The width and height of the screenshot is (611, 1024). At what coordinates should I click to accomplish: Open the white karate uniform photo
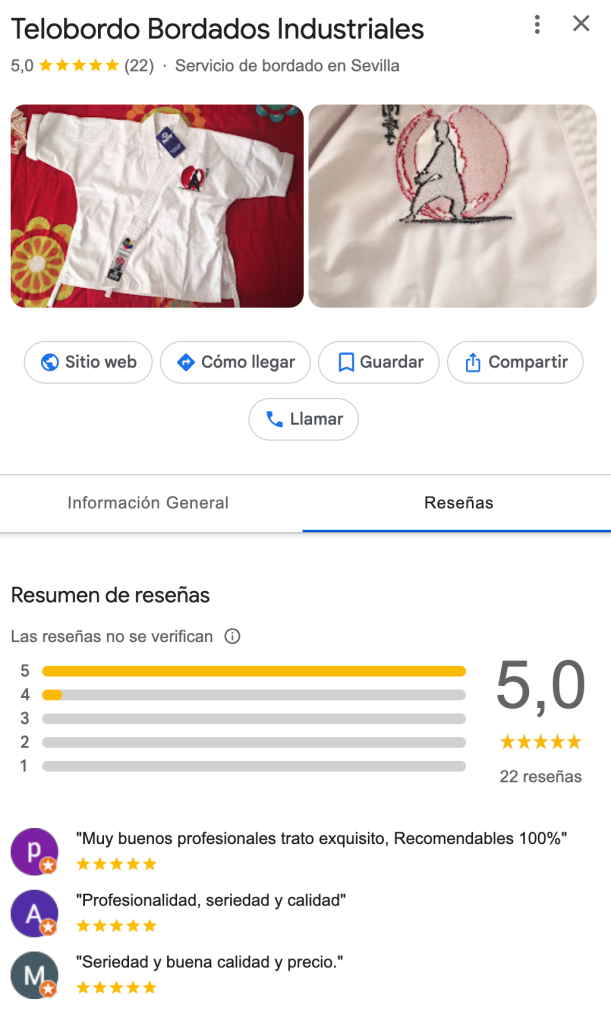coord(157,206)
